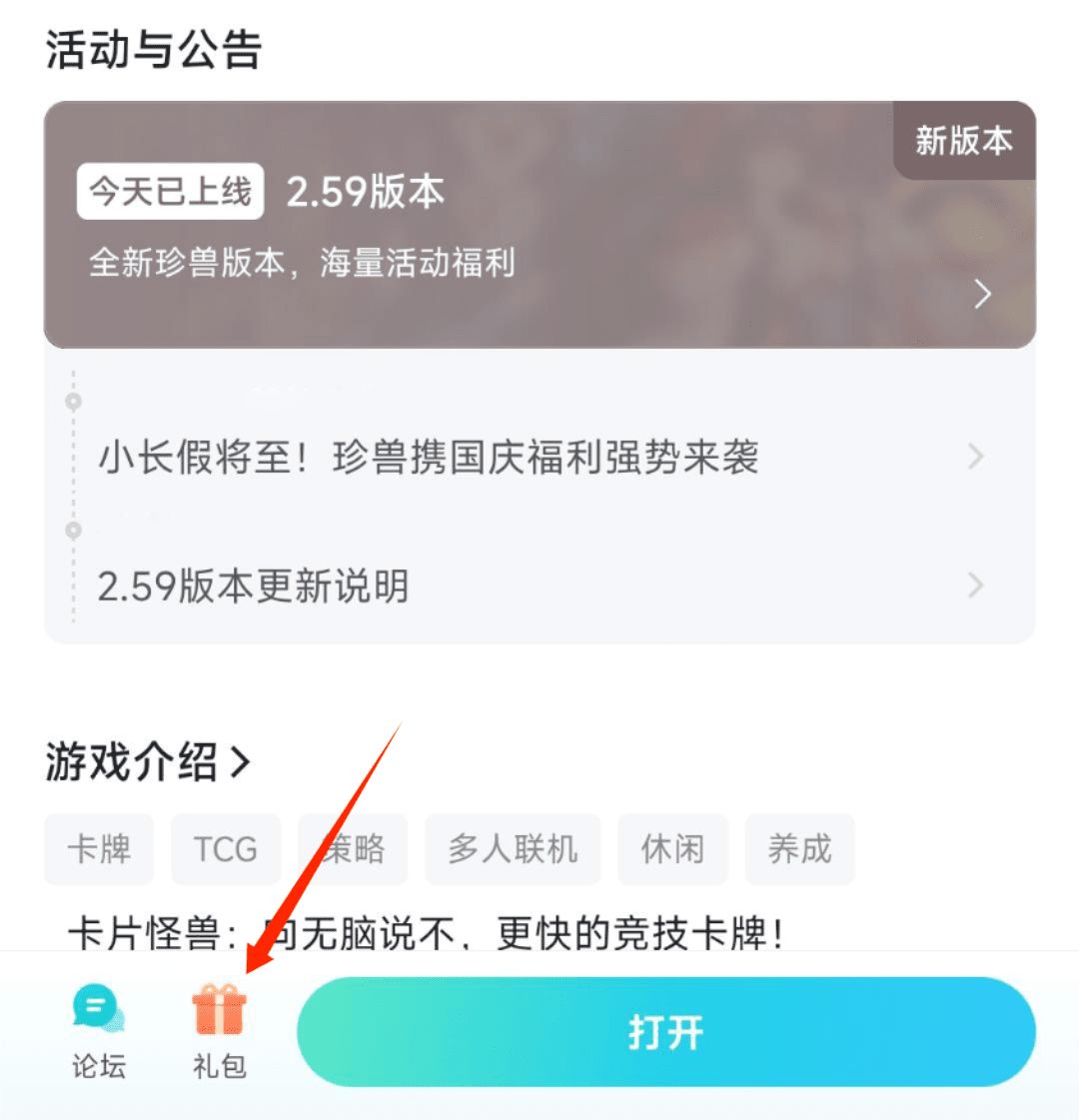The width and height of the screenshot is (1079, 1120).
Task: Tap the timeline dot beside first announcement
Action: (x=71, y=402)
